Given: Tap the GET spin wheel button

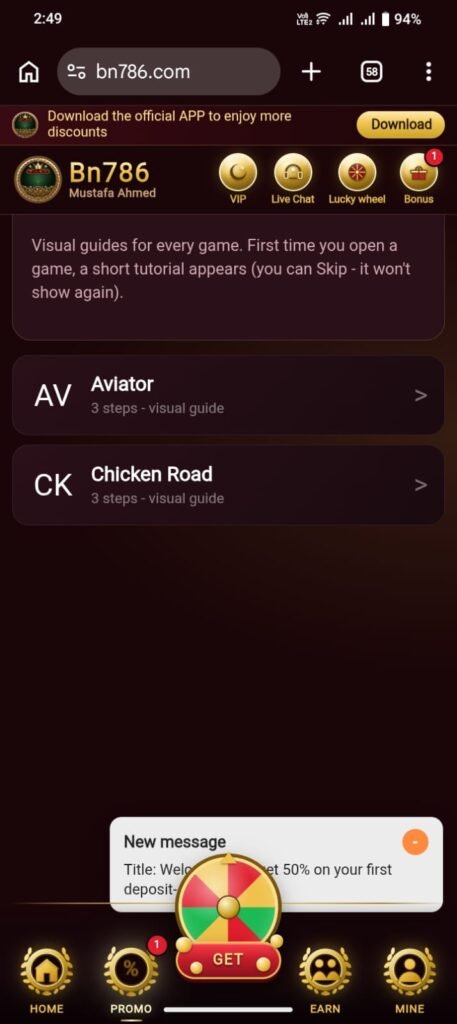Looking at the screenshot, I should click(x=228, y=959).
